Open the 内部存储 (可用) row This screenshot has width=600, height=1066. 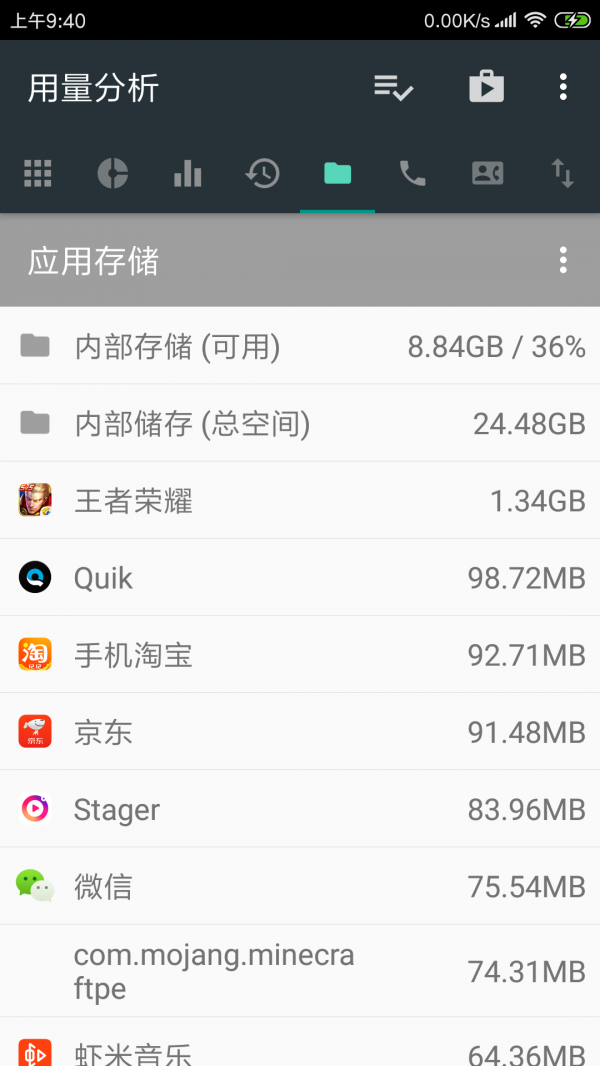tap(300, 346)
